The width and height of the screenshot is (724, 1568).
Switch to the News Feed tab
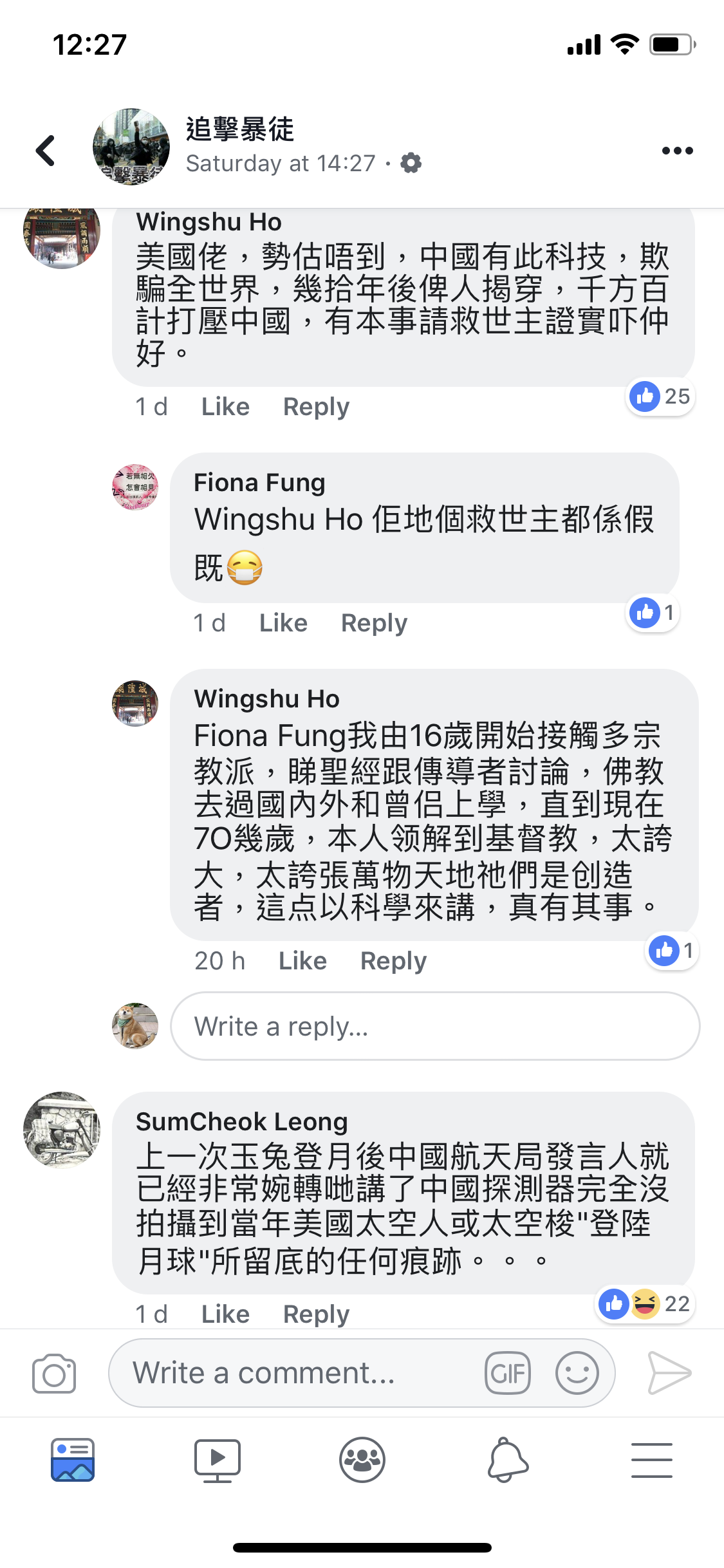(x=73, y=1460)
